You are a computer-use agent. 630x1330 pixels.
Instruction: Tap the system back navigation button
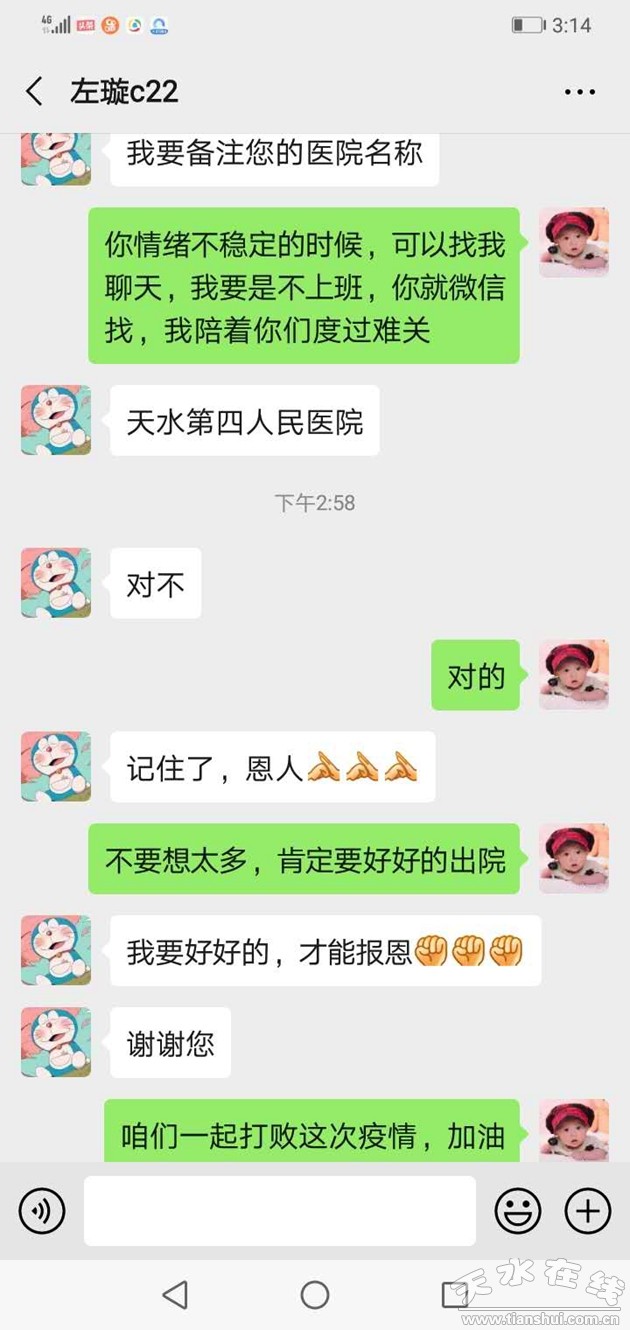(175, 1295)
